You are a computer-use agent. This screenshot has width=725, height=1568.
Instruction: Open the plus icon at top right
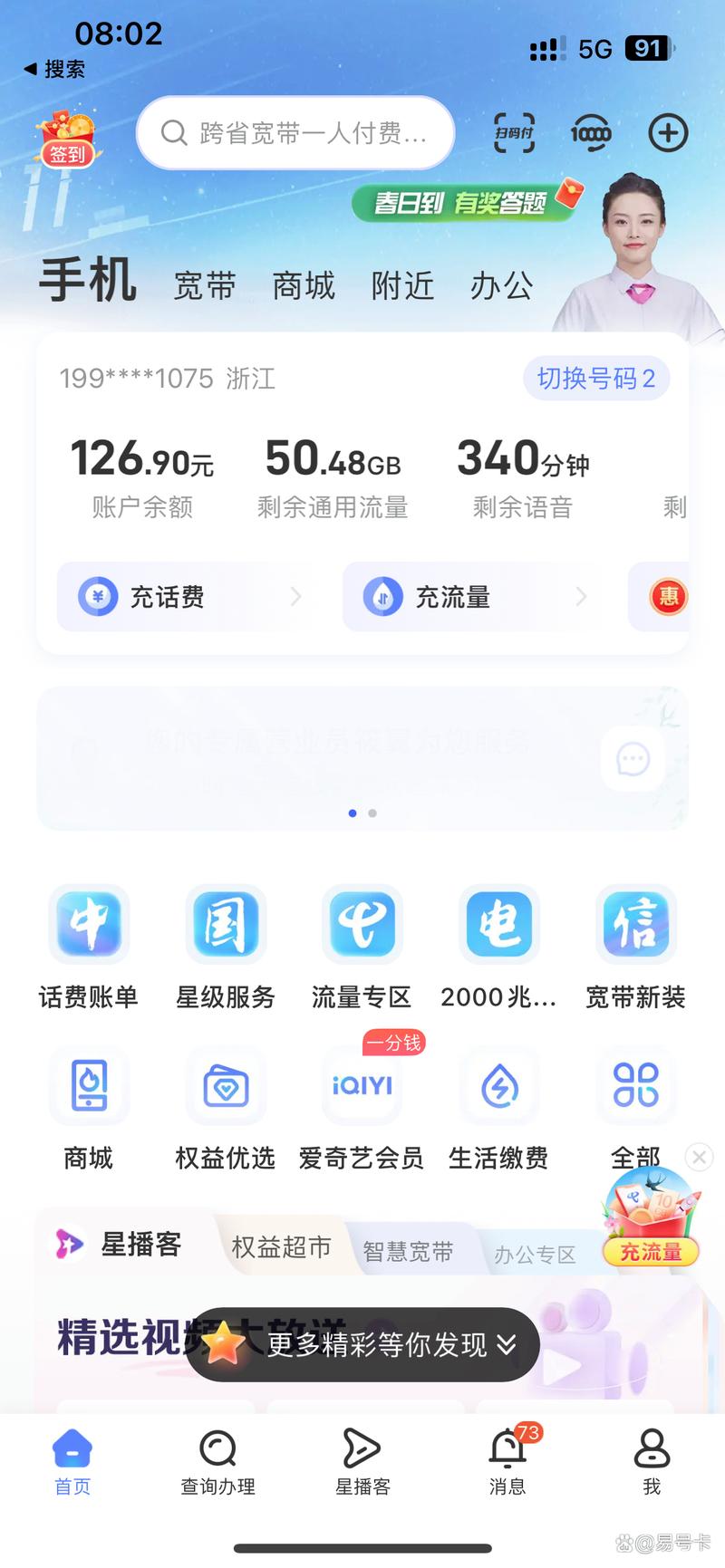pos(667,132)
